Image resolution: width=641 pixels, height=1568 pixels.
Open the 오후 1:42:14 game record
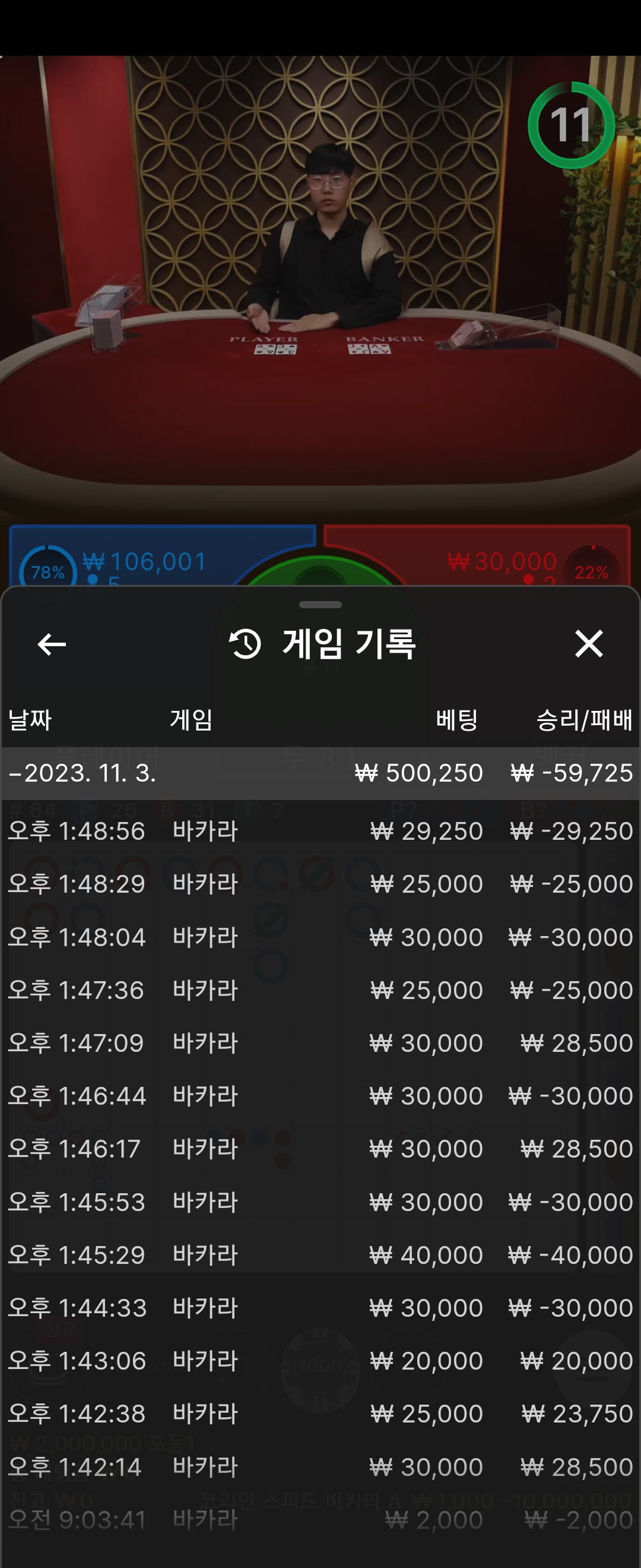coord(320,1467)
